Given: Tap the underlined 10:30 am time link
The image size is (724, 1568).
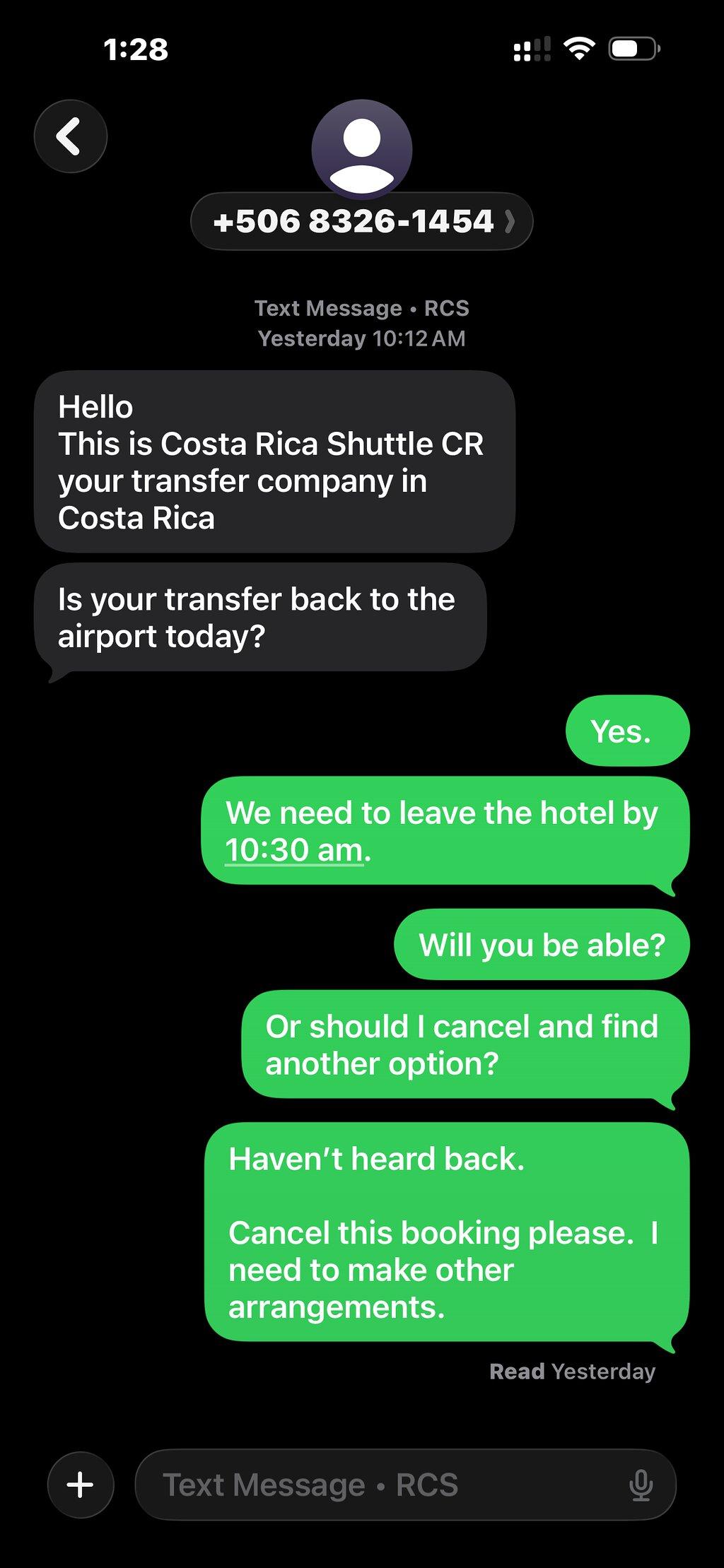Looking at the screenshot, I should click(294, 850).
